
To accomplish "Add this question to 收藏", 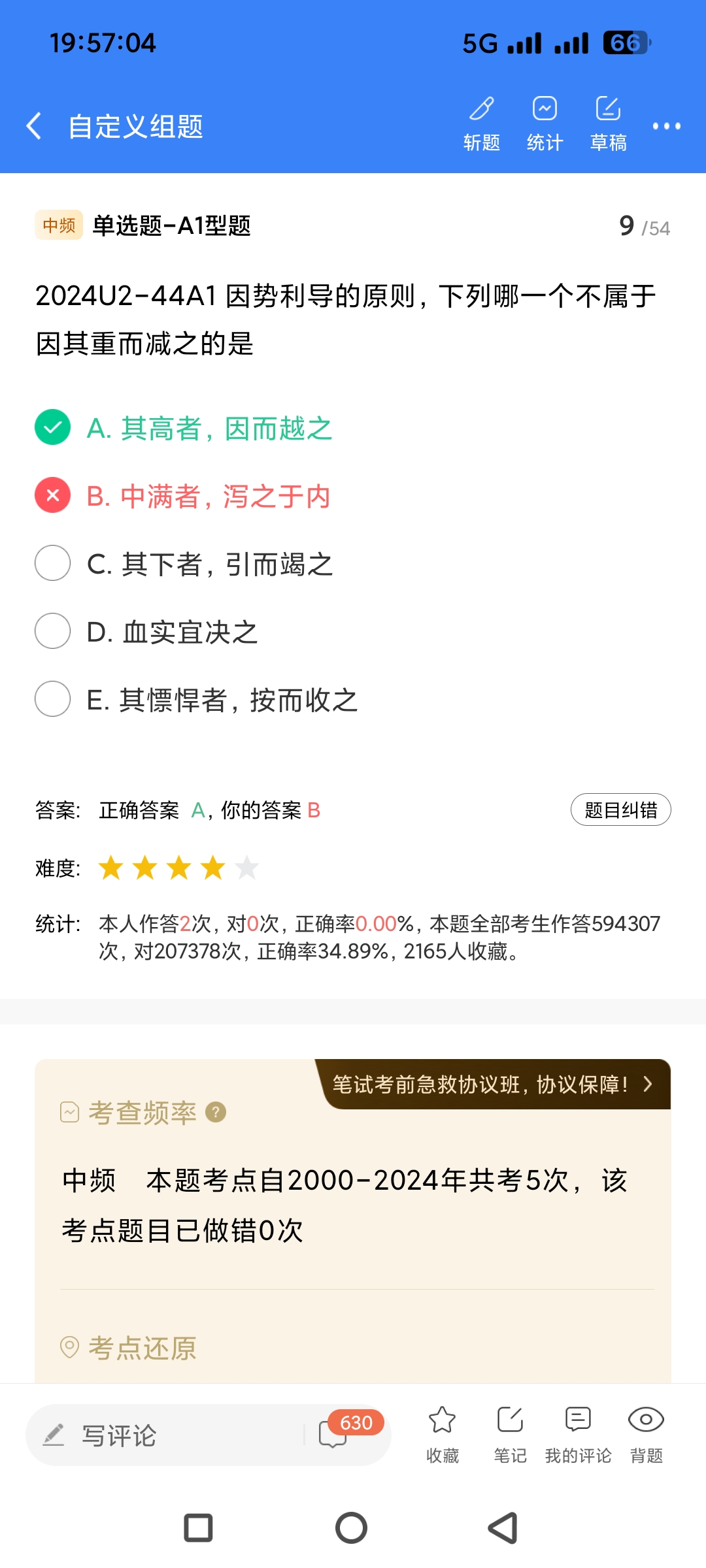I will 443,1433.
